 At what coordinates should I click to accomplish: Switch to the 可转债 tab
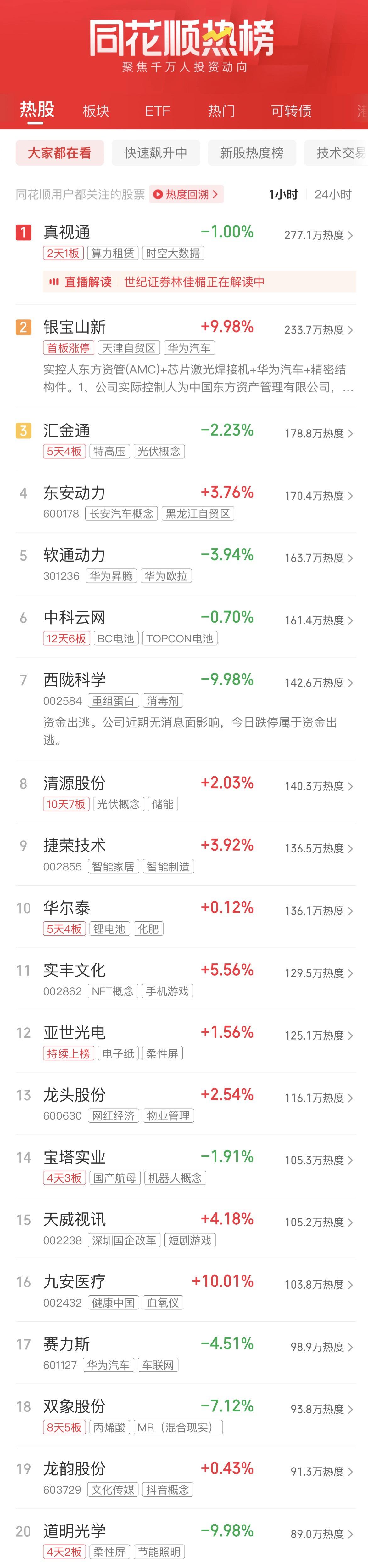(x=291, y=111)
